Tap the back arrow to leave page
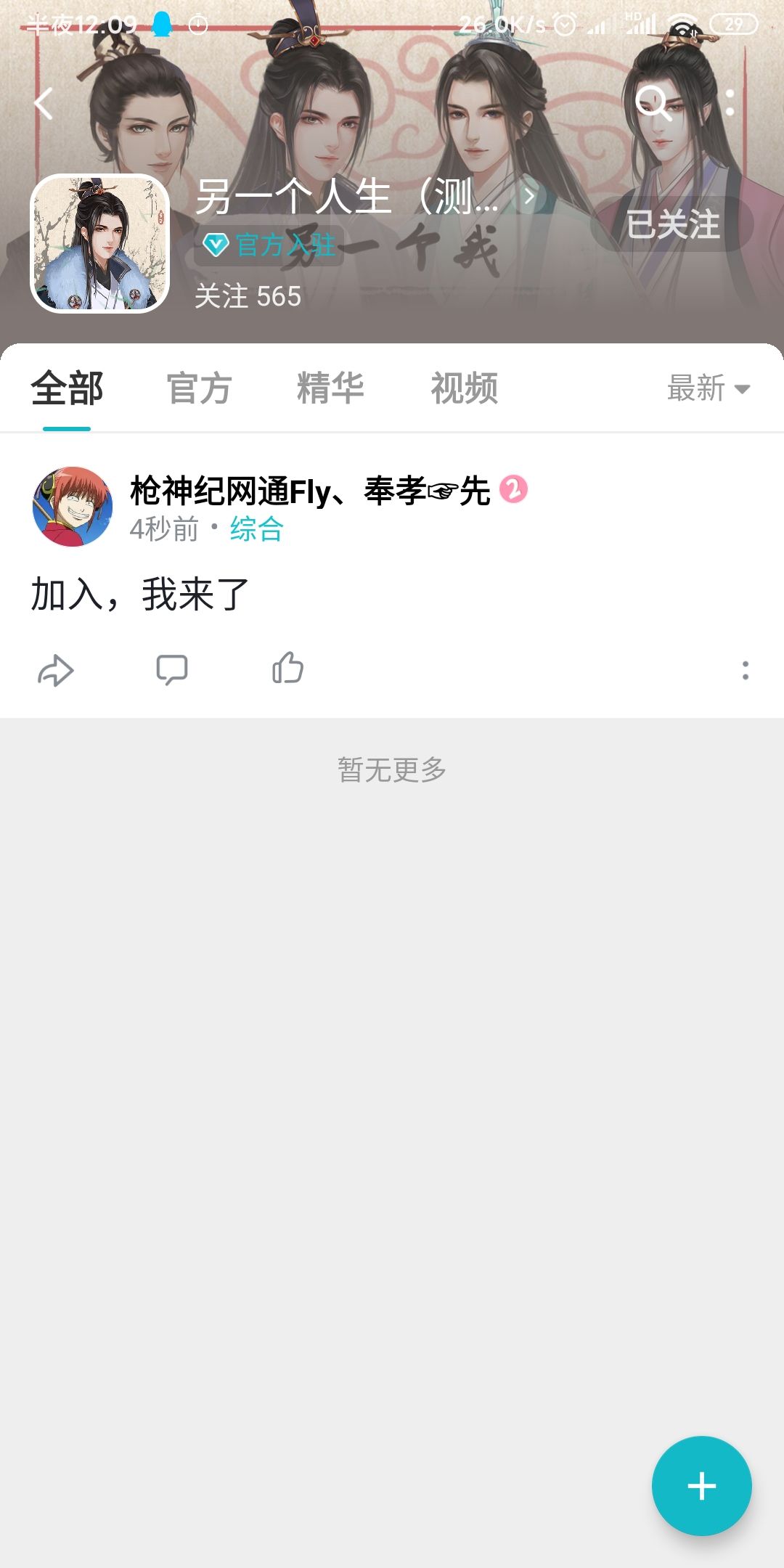The height and width of the screenshot is (1568, 784). coord(44,104)
